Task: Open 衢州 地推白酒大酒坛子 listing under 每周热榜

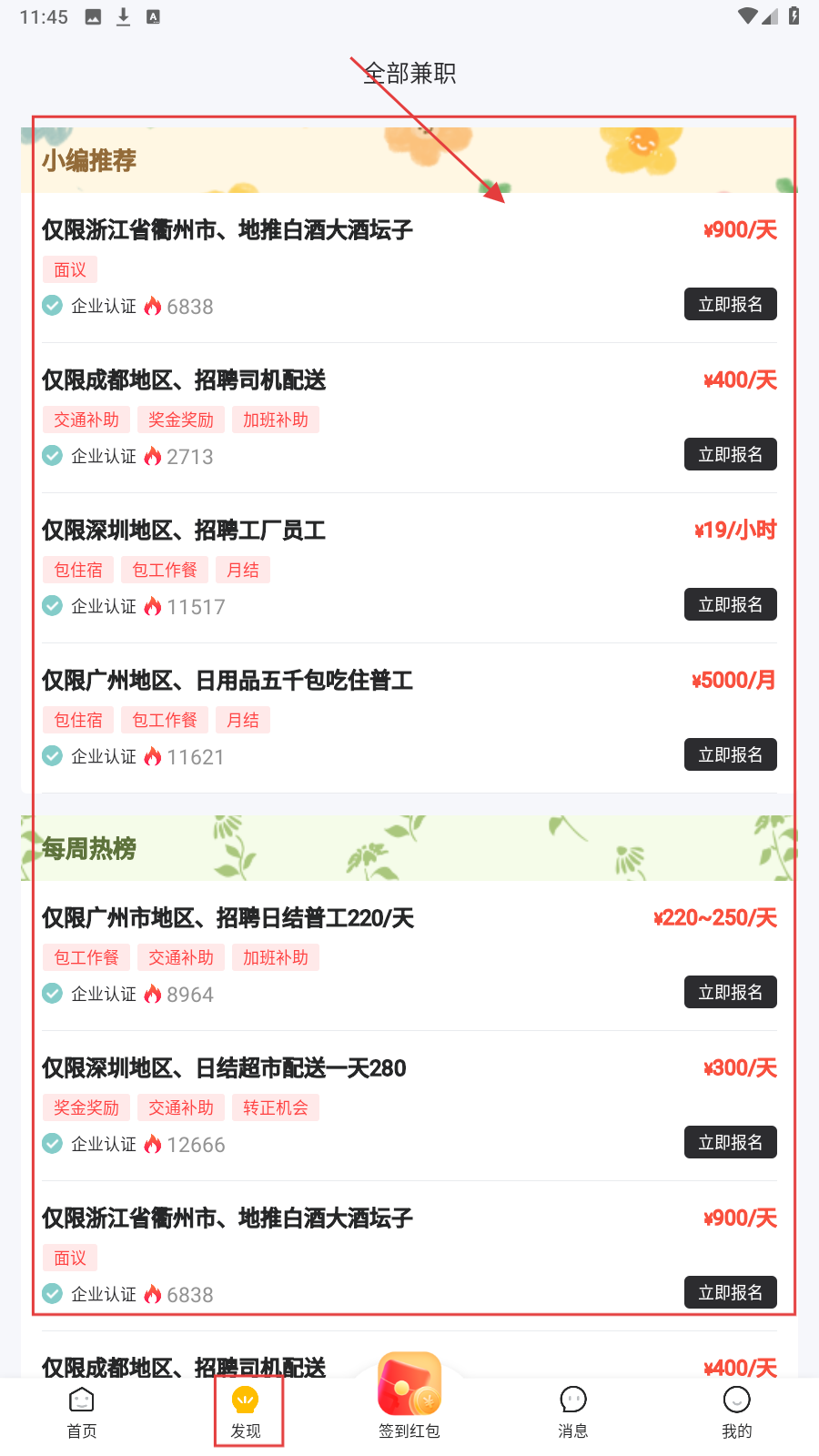Action: click(x=227, y=1218)
